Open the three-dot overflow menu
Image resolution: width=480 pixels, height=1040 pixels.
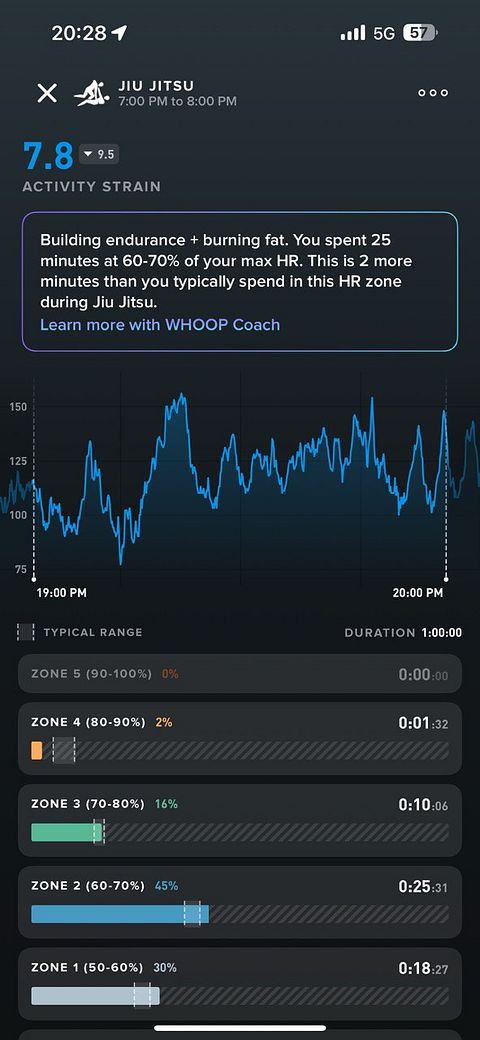tap(433, 93)
